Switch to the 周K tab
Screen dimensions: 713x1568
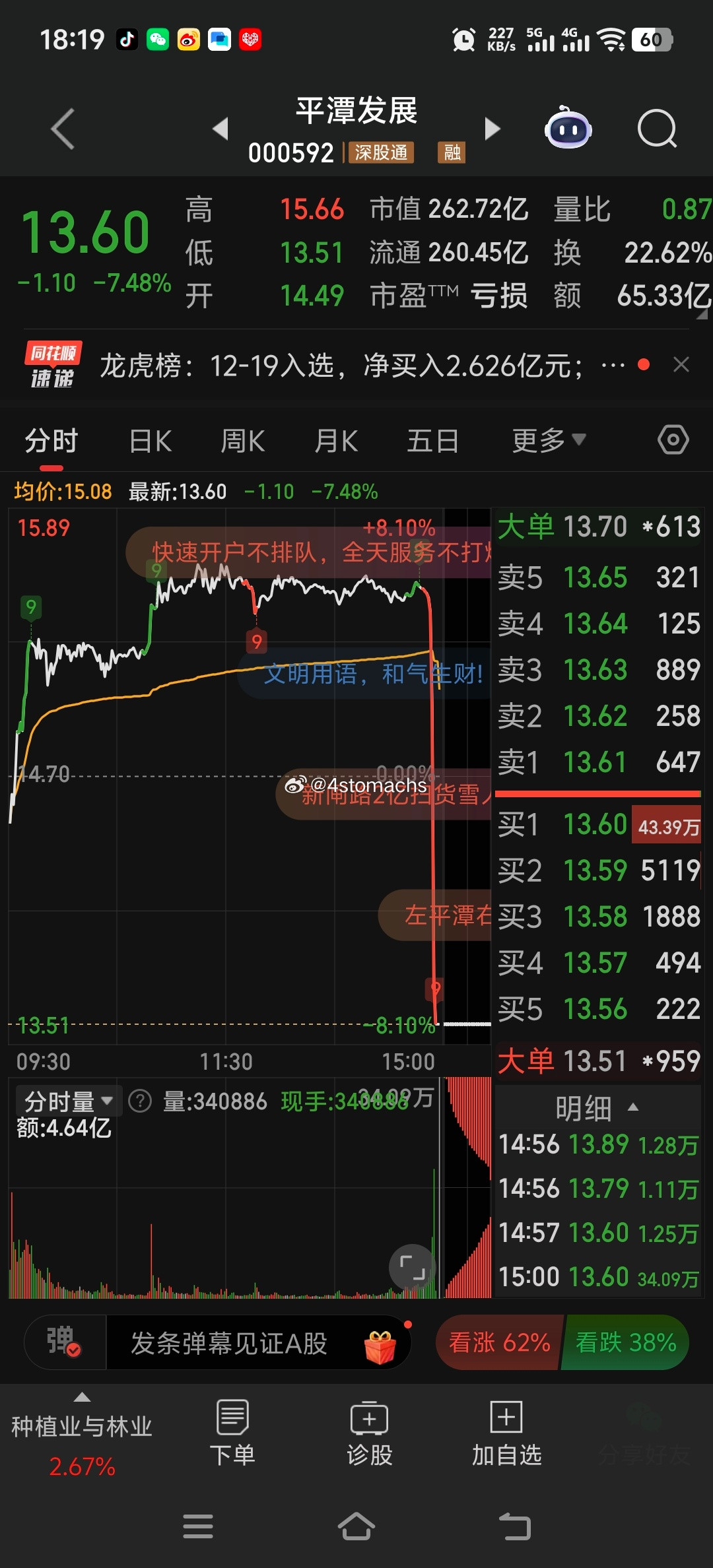[x=242, y=441]
